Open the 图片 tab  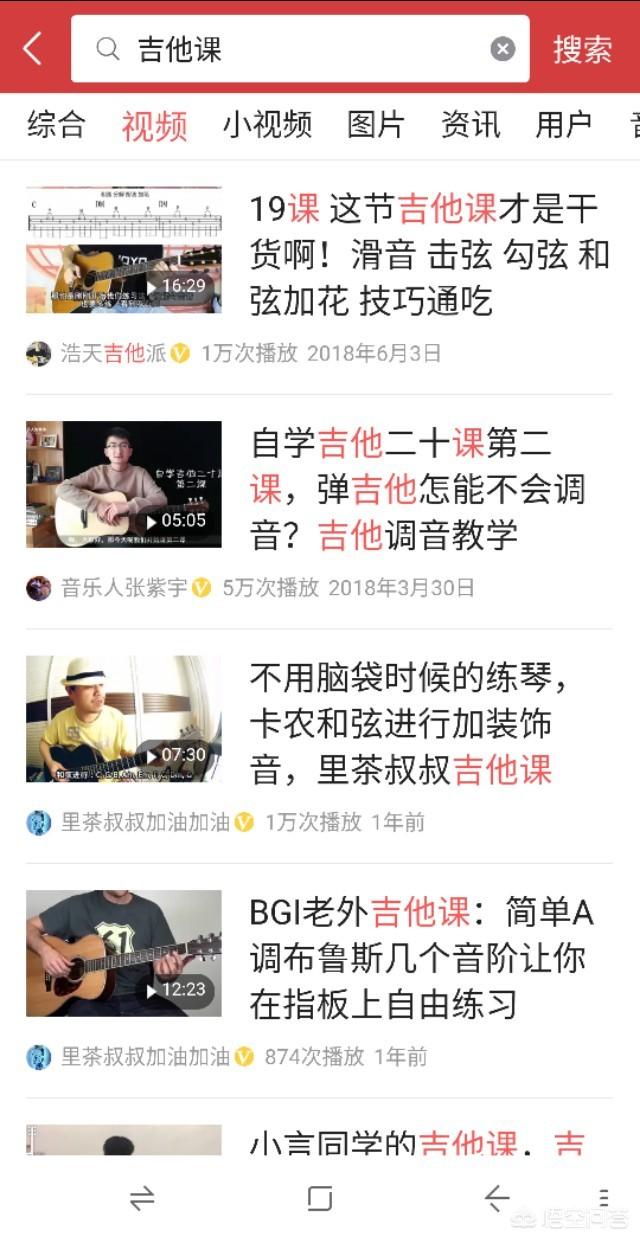point(376,125)
